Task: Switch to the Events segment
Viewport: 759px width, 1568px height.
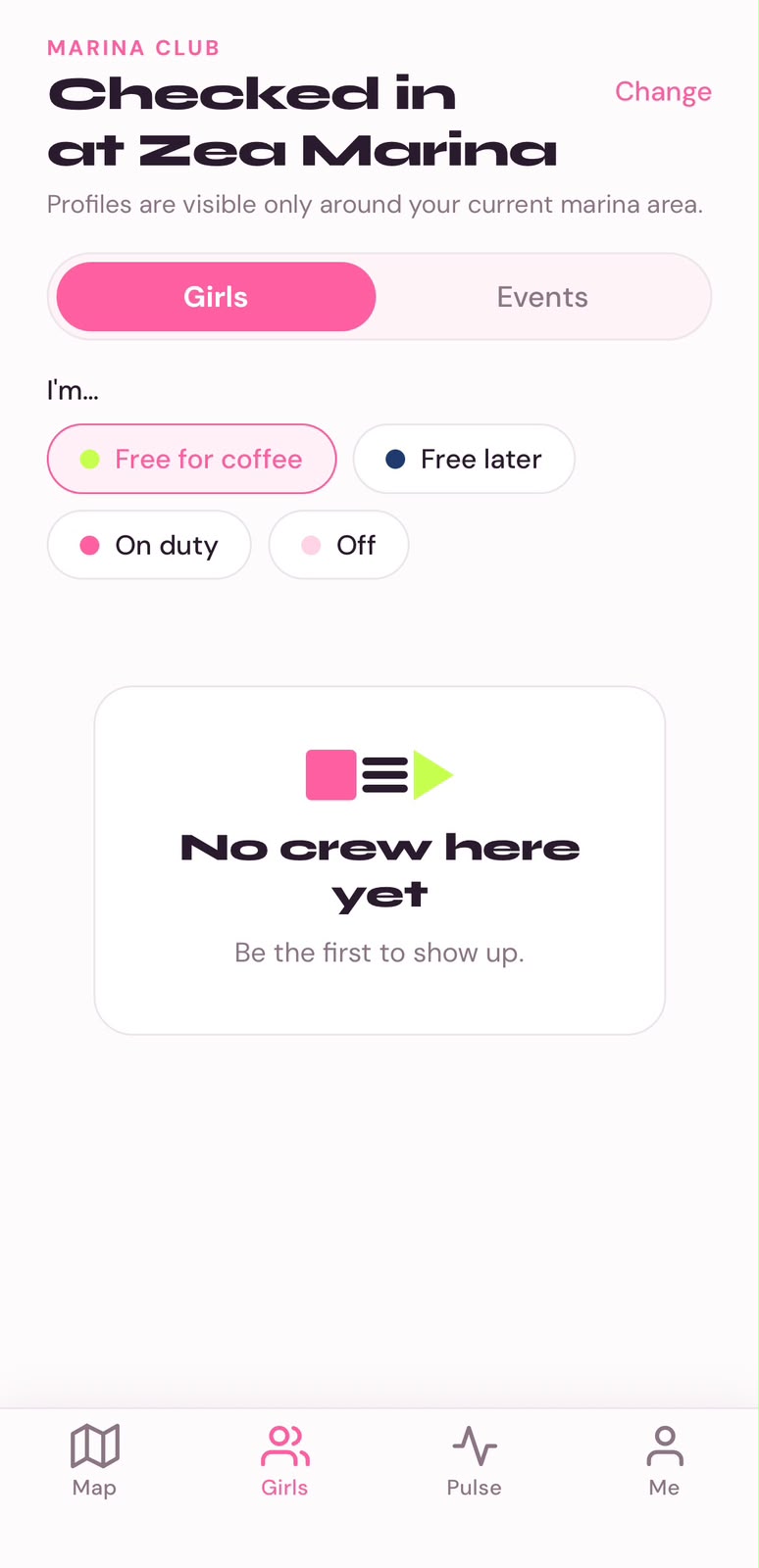Action: point(542,297)
